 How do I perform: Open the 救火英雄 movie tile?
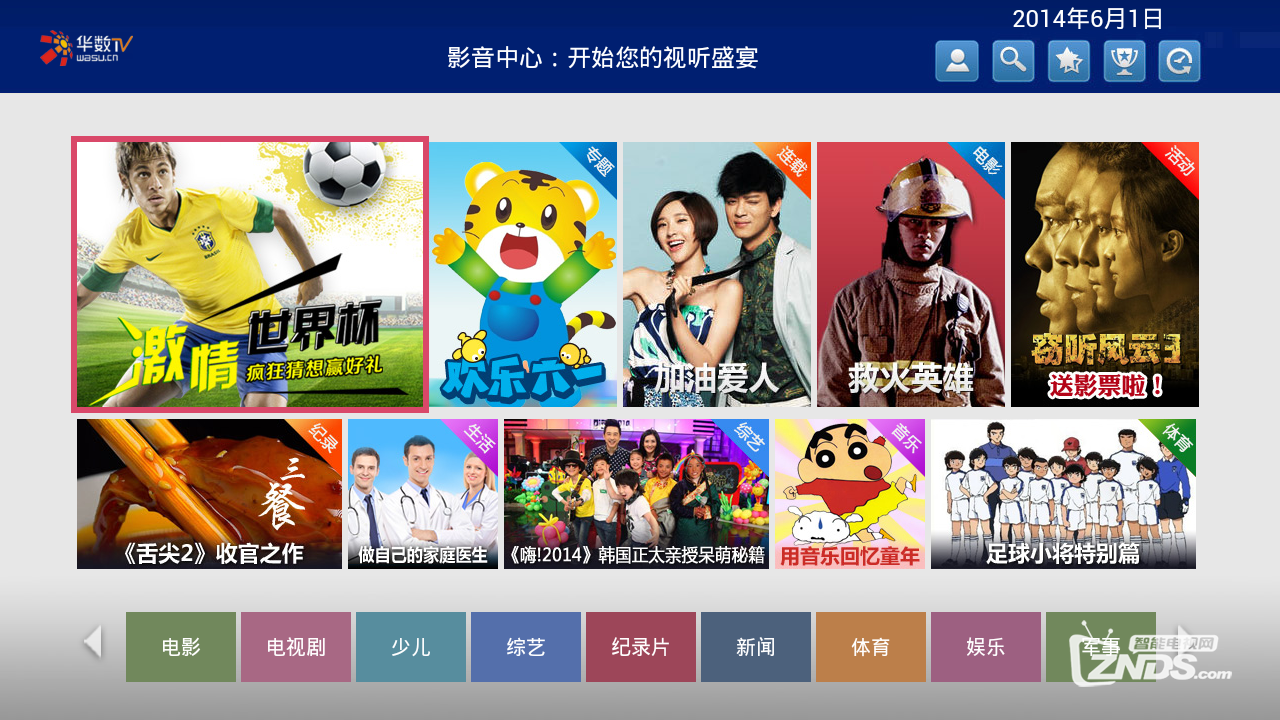[x=911, y=274]
